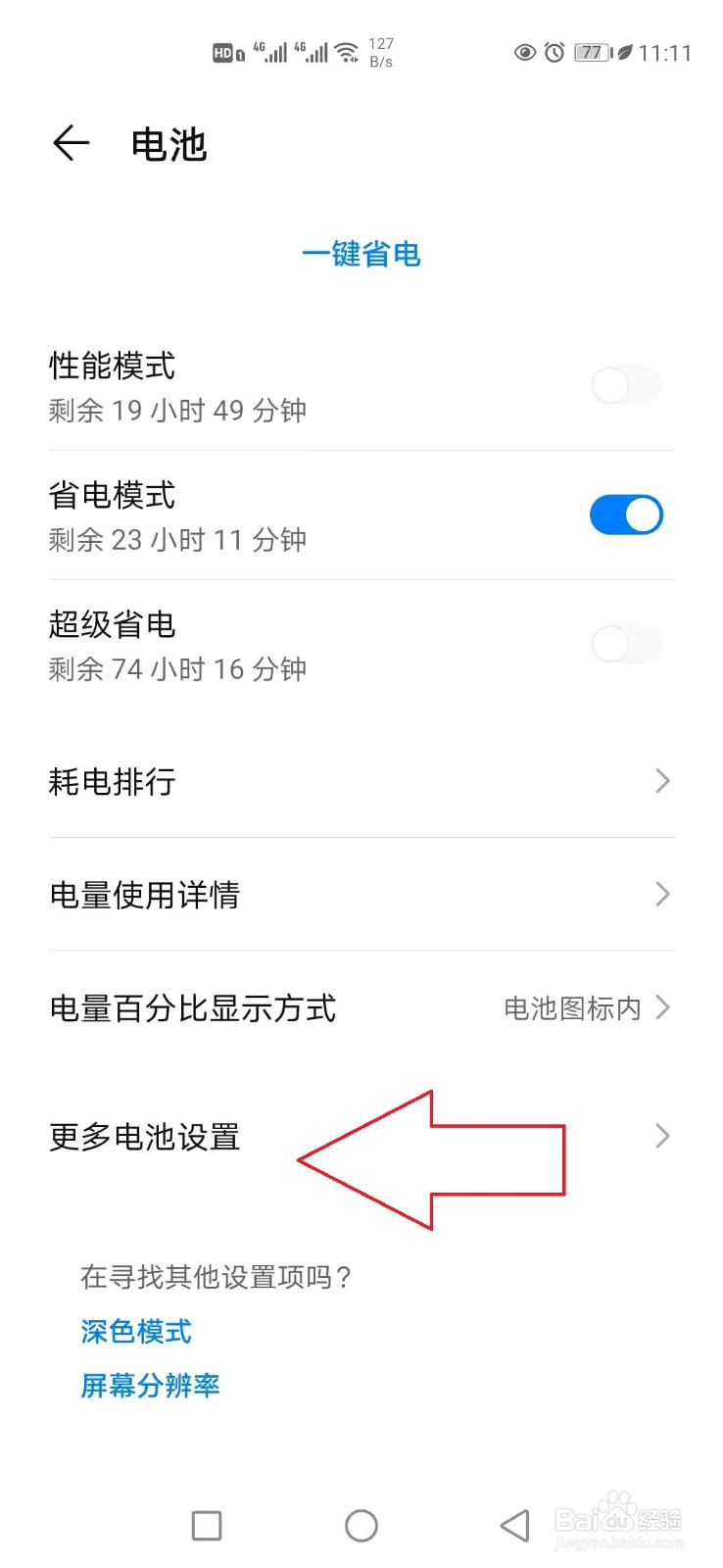
Task: Tap the recent apps square navigation button
Action: (x=206, y=1525)
